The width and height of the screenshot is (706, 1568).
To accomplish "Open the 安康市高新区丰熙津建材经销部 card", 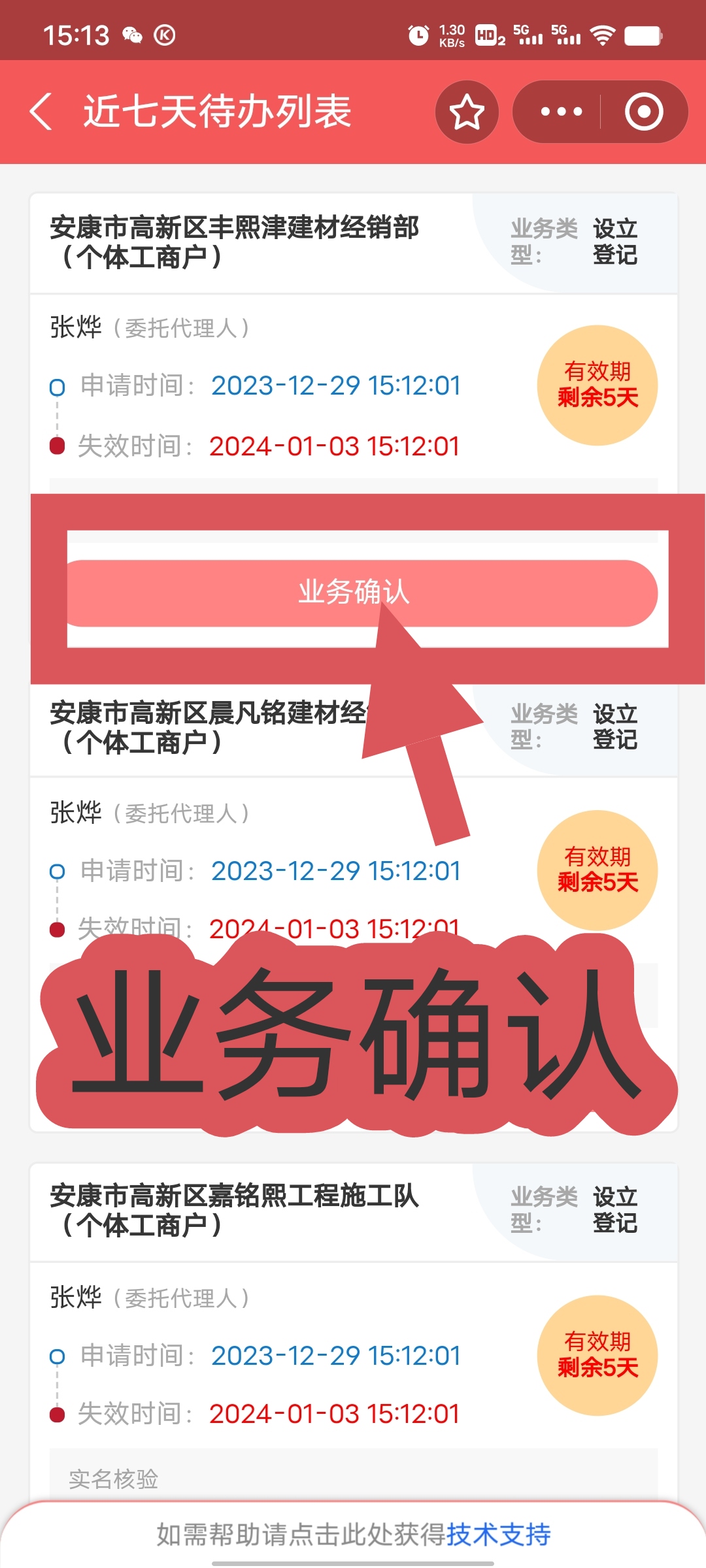I will [x=234, y=242].
